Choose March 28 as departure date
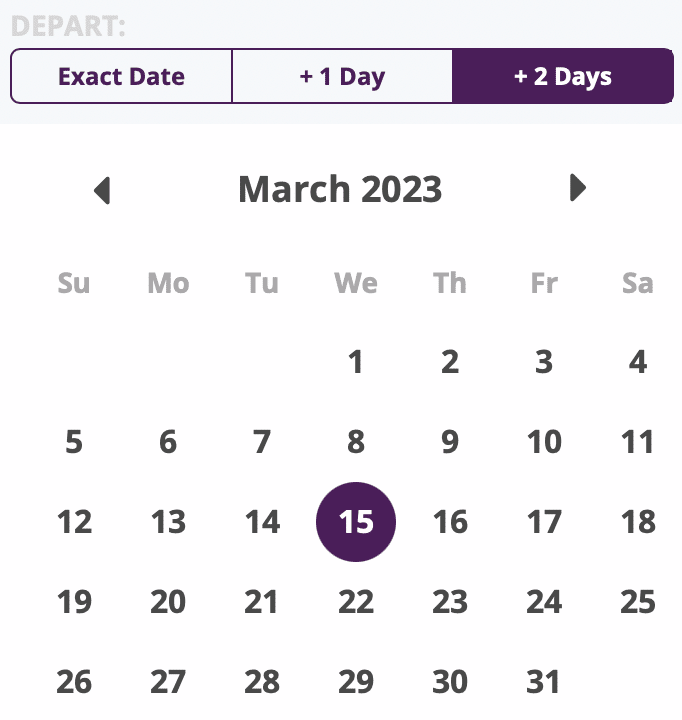Viewport: 682px width, 720px height. tap(262, 682)
